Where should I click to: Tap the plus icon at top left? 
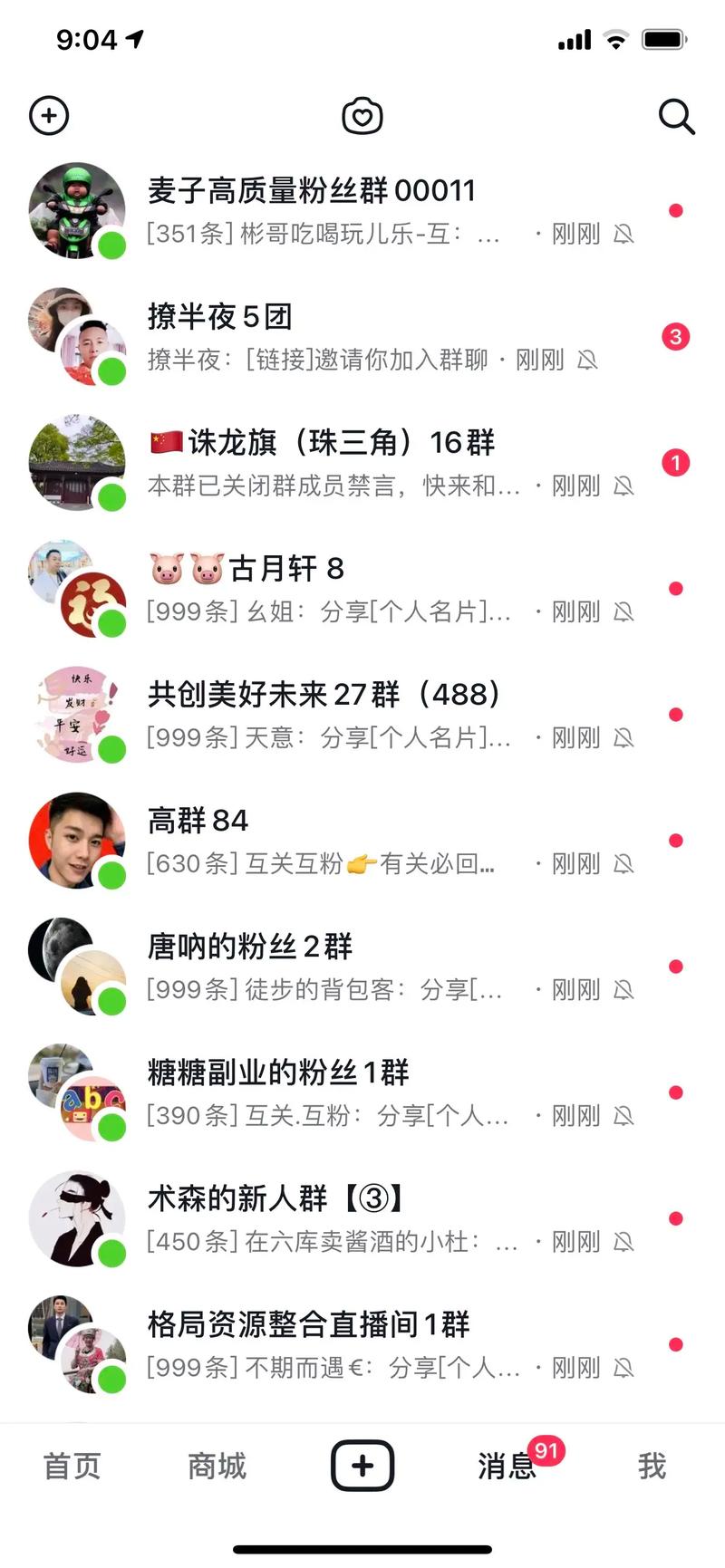pos(49,116)
